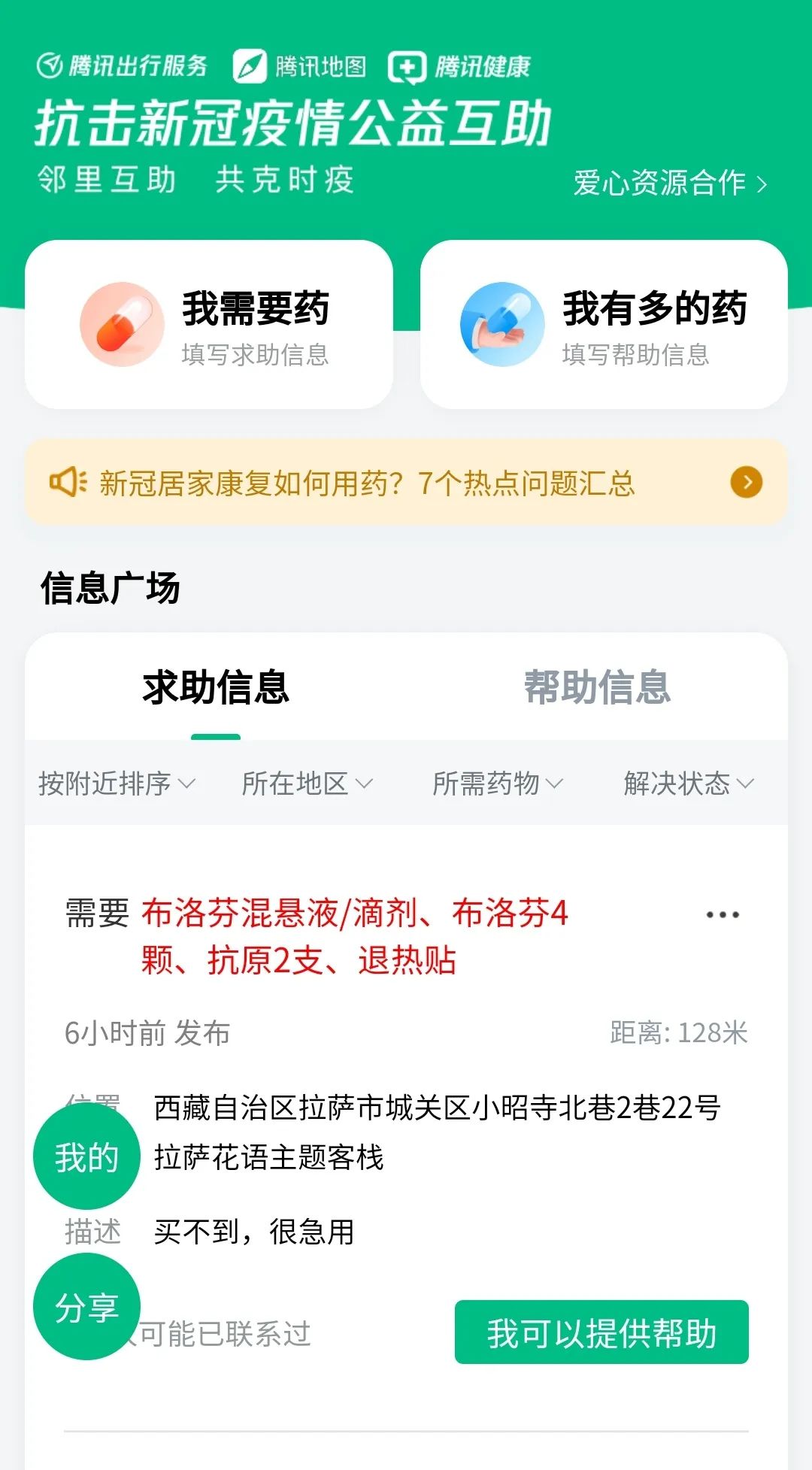Tap the 我需要药 card

click(x=209, y=325)
